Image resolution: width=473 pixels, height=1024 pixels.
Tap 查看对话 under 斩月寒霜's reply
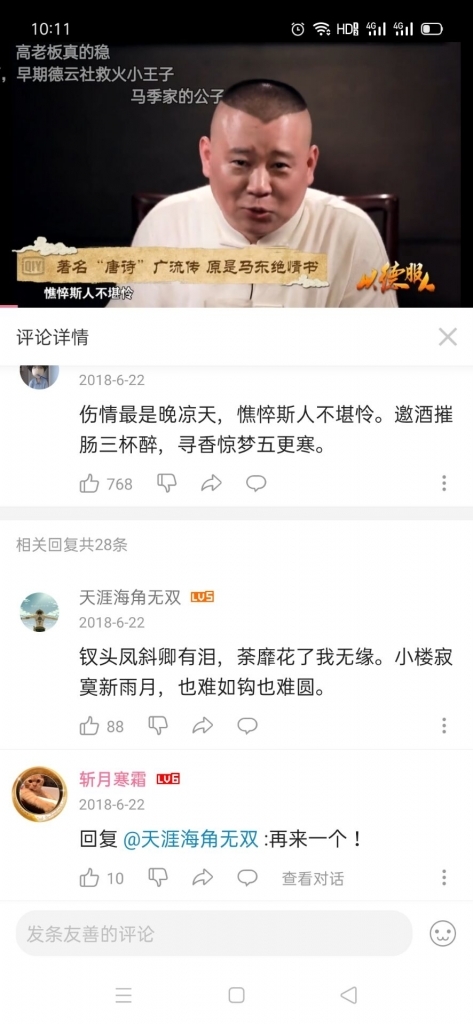coord(312,878)
